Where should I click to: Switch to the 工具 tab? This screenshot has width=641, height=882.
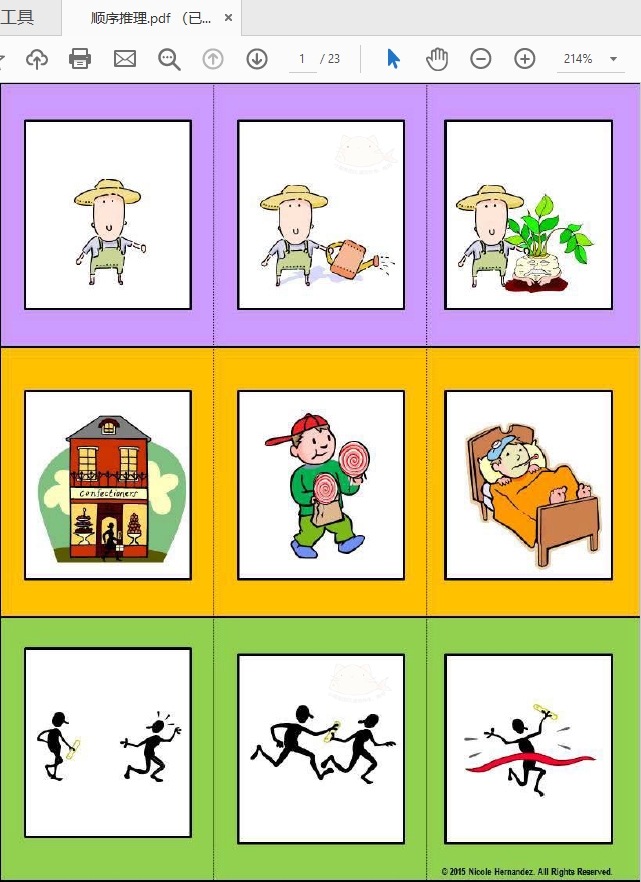[x=18, y=17]
